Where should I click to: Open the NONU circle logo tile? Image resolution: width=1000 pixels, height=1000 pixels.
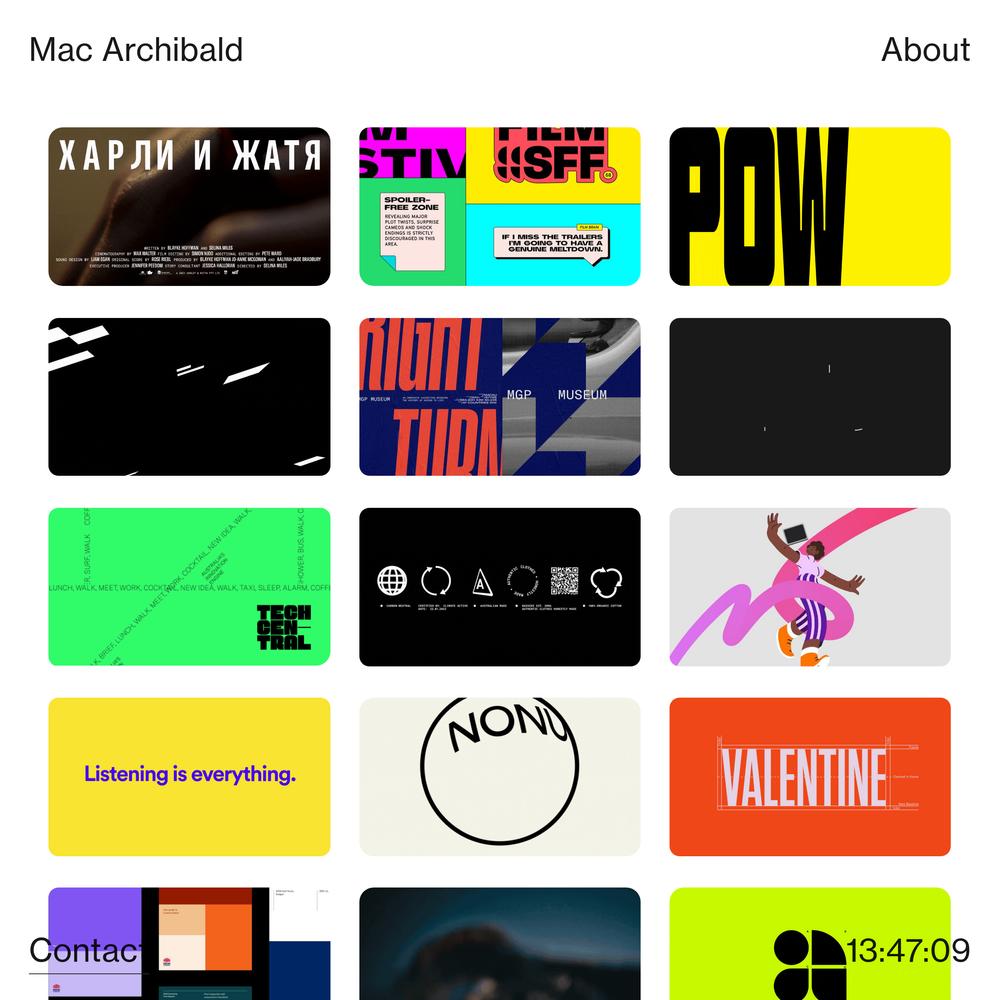click(x=499, y=776)
